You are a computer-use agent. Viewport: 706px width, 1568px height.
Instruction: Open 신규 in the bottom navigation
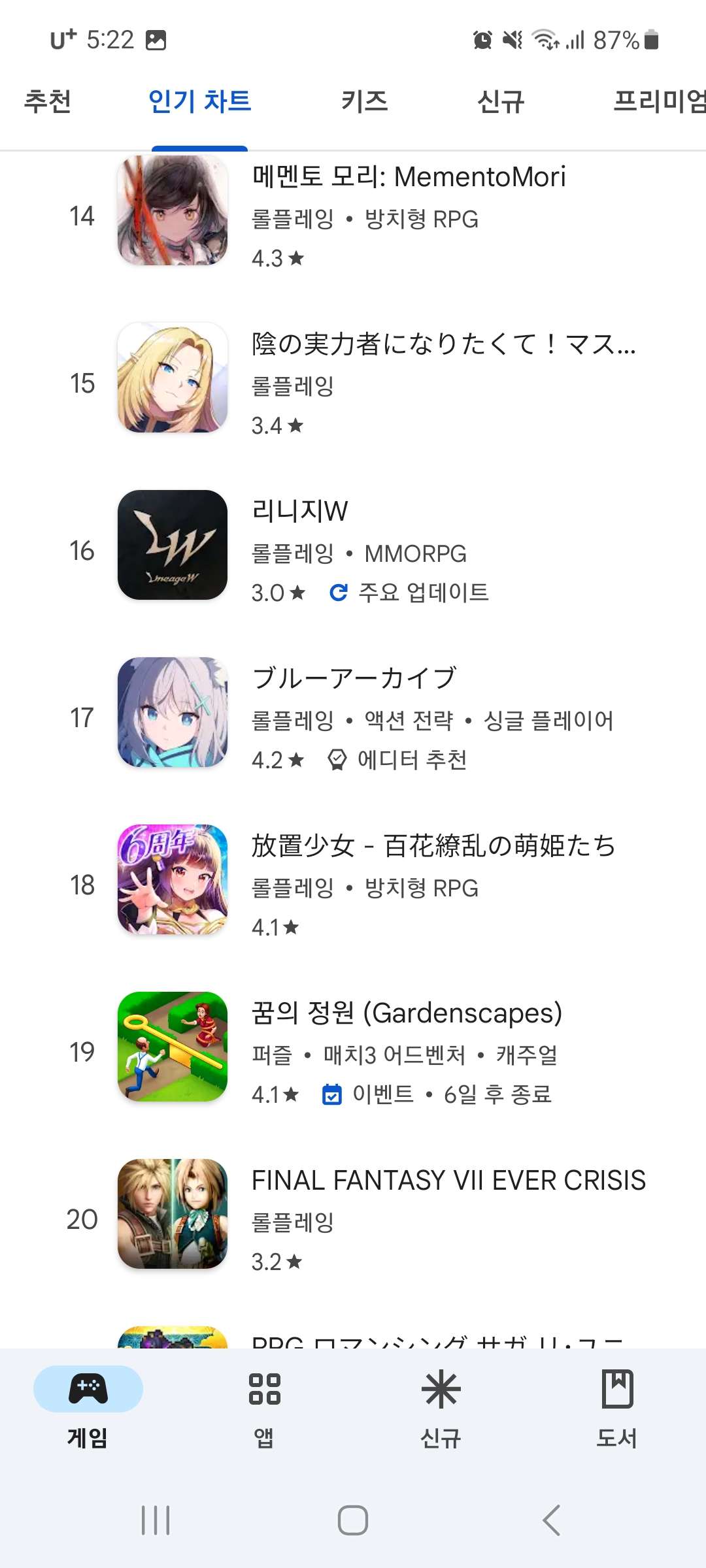pyautogui.click(x=441, y=1405)
